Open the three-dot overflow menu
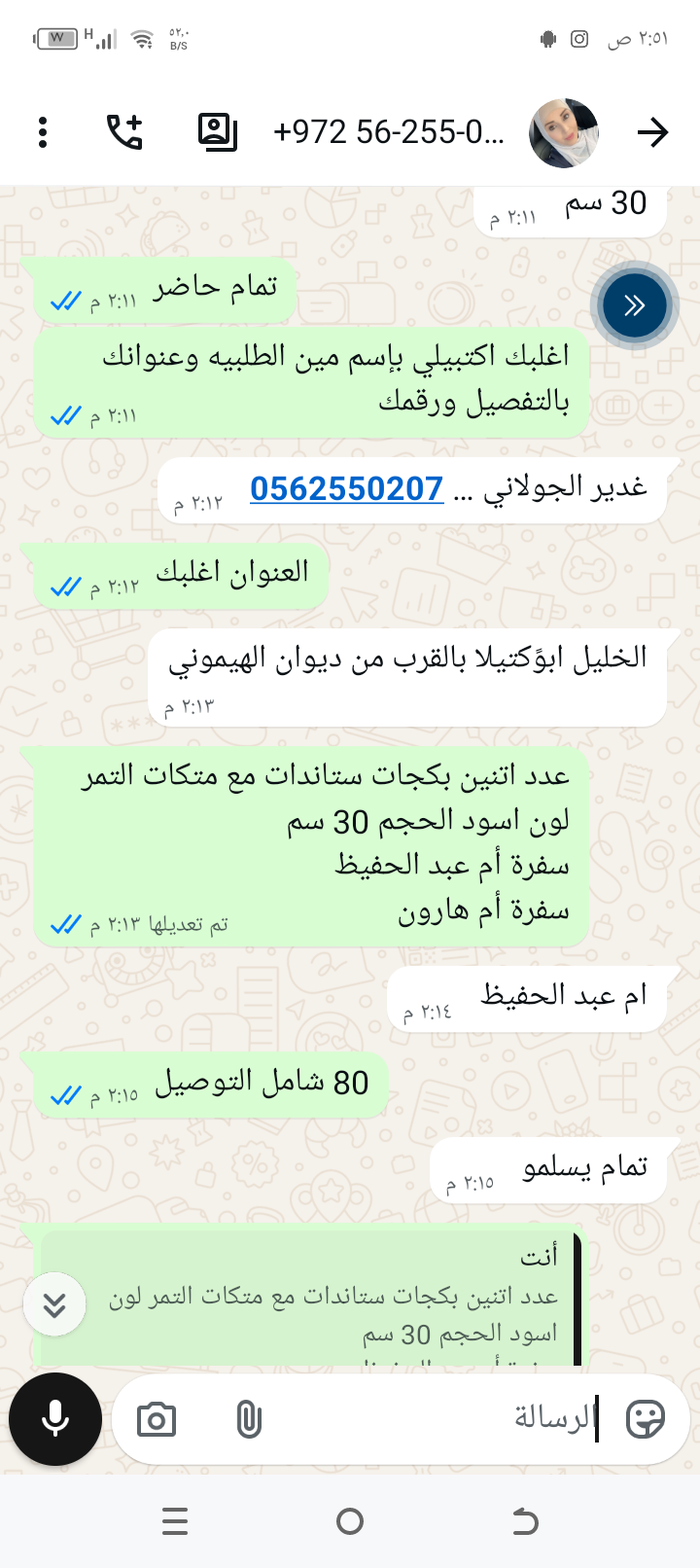This screenshot has height=1568, width=700. [x=43, y=132]
